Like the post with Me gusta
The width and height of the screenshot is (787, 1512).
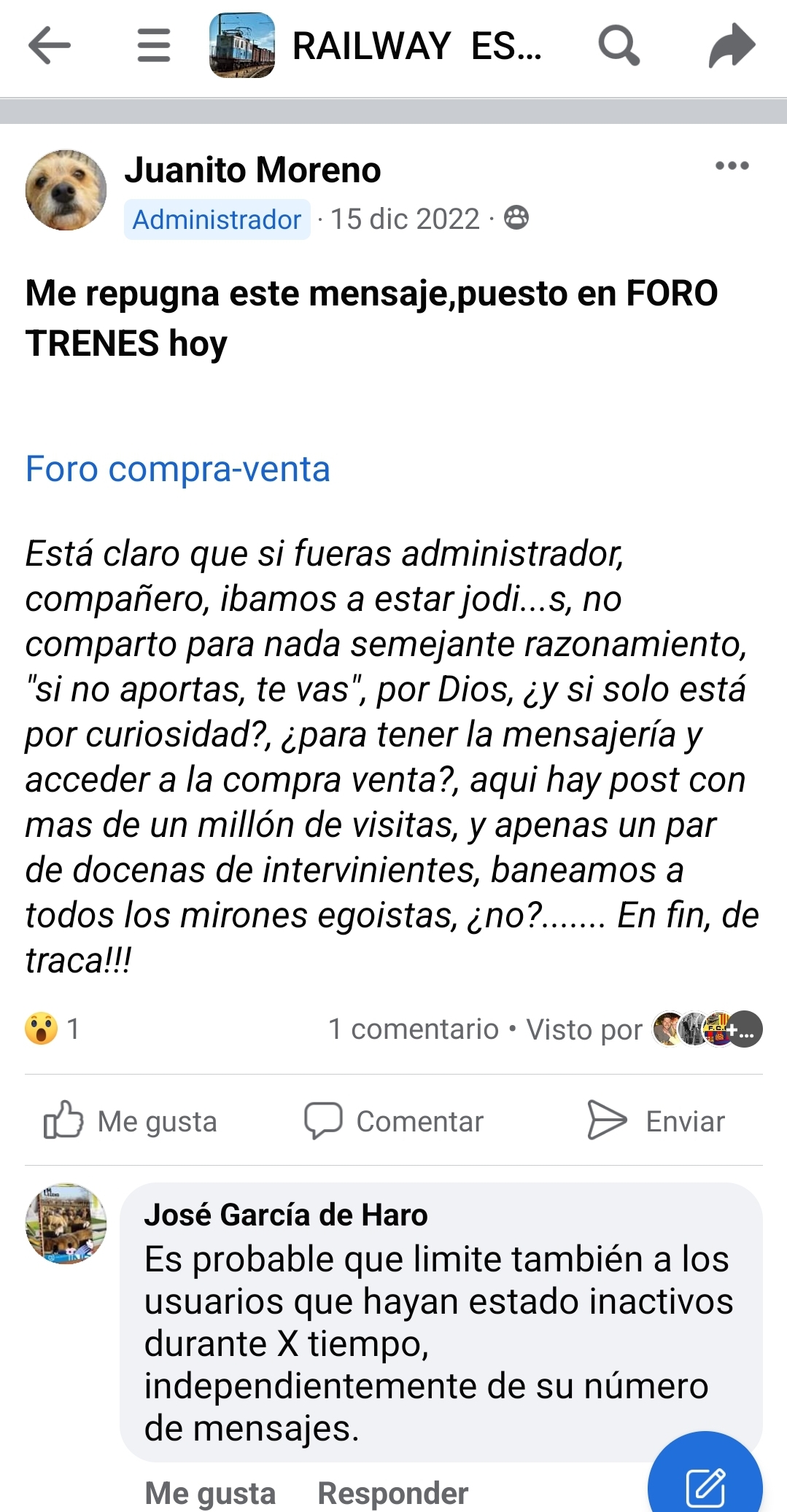(131, 1121)
